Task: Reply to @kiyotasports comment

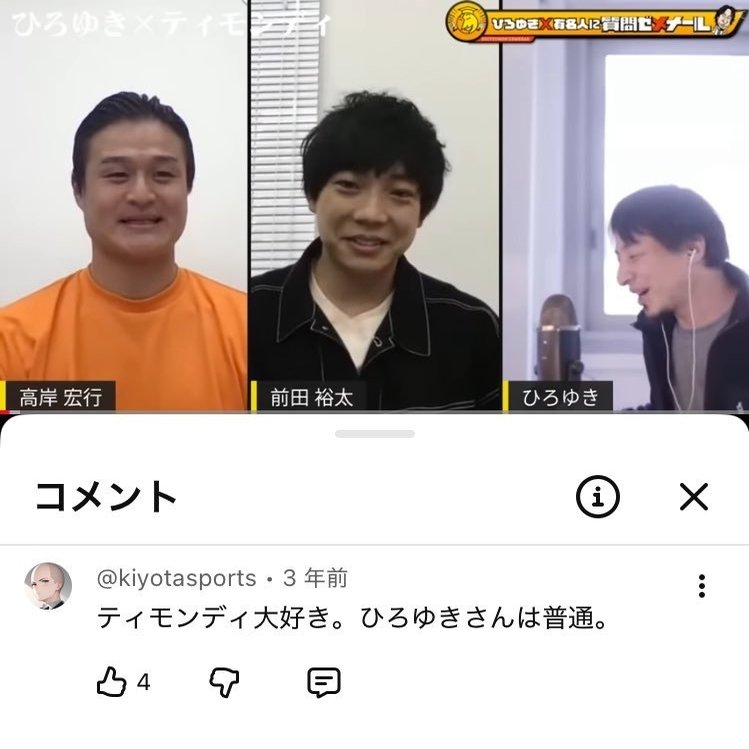Action: tap(323, 683)
